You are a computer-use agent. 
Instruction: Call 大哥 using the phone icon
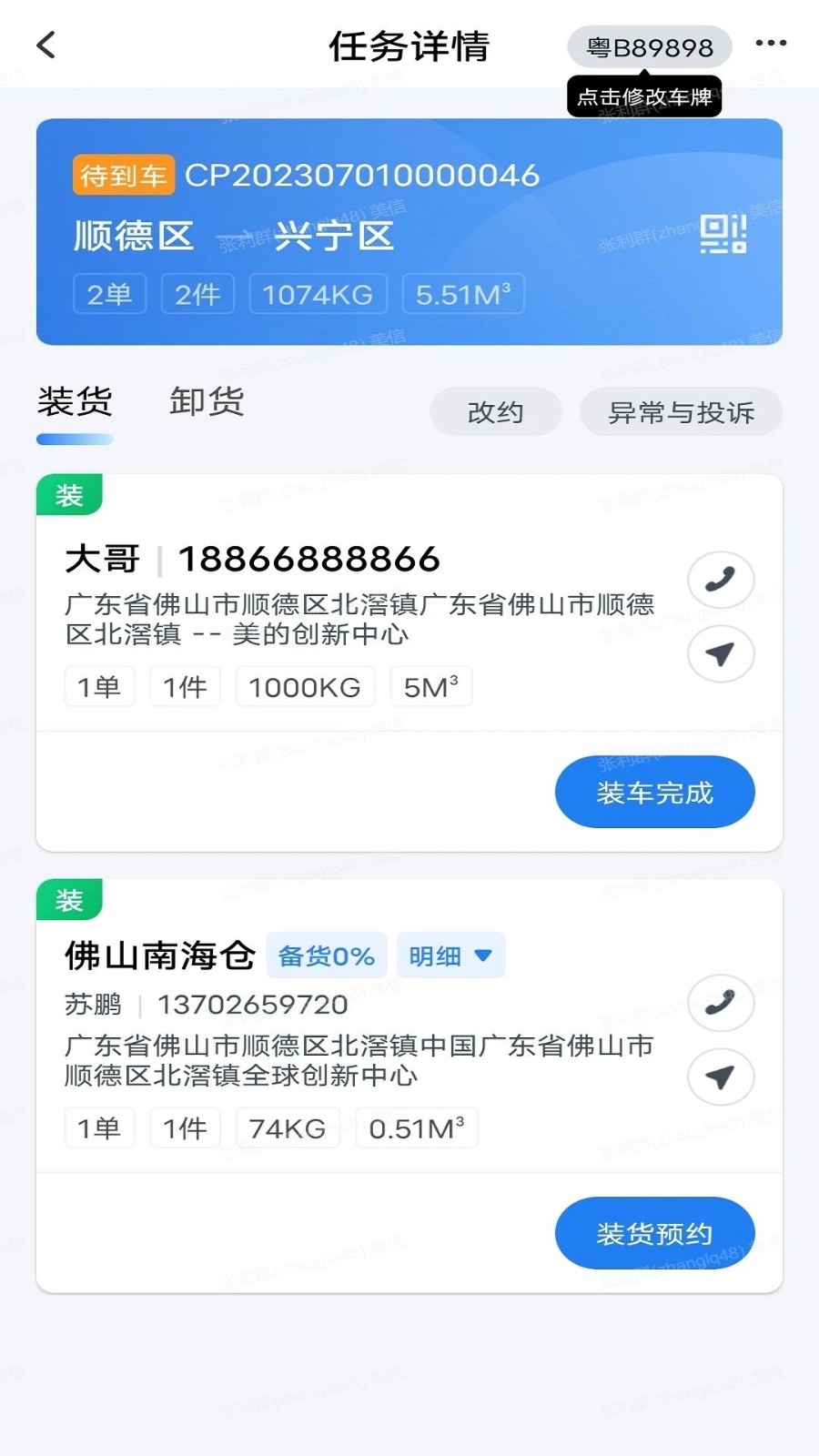point(720,580)
